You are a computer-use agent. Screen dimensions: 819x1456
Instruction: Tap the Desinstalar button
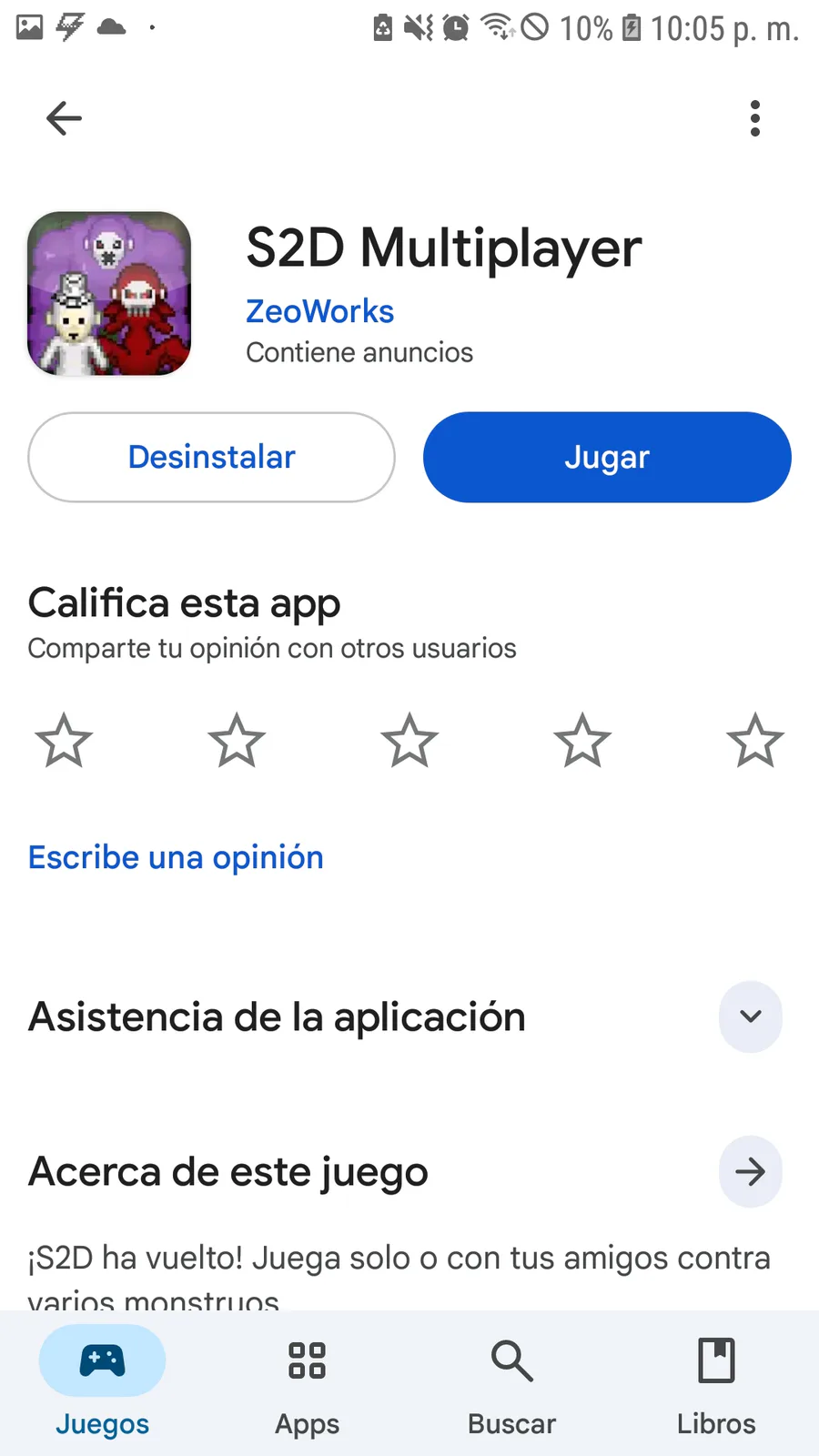pyautogui.click(x=211, y=457)
